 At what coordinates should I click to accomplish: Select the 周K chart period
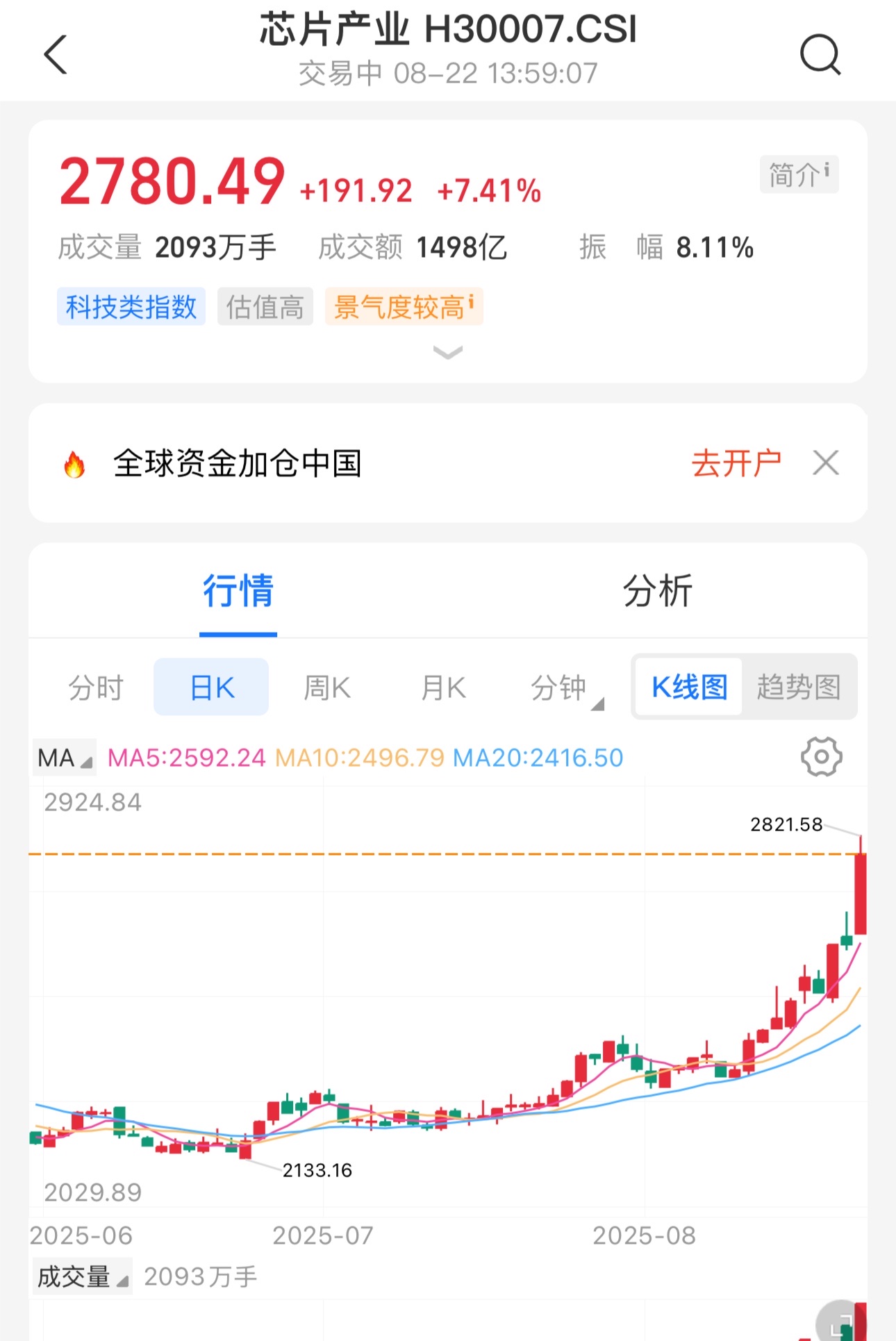pos(327,688)
